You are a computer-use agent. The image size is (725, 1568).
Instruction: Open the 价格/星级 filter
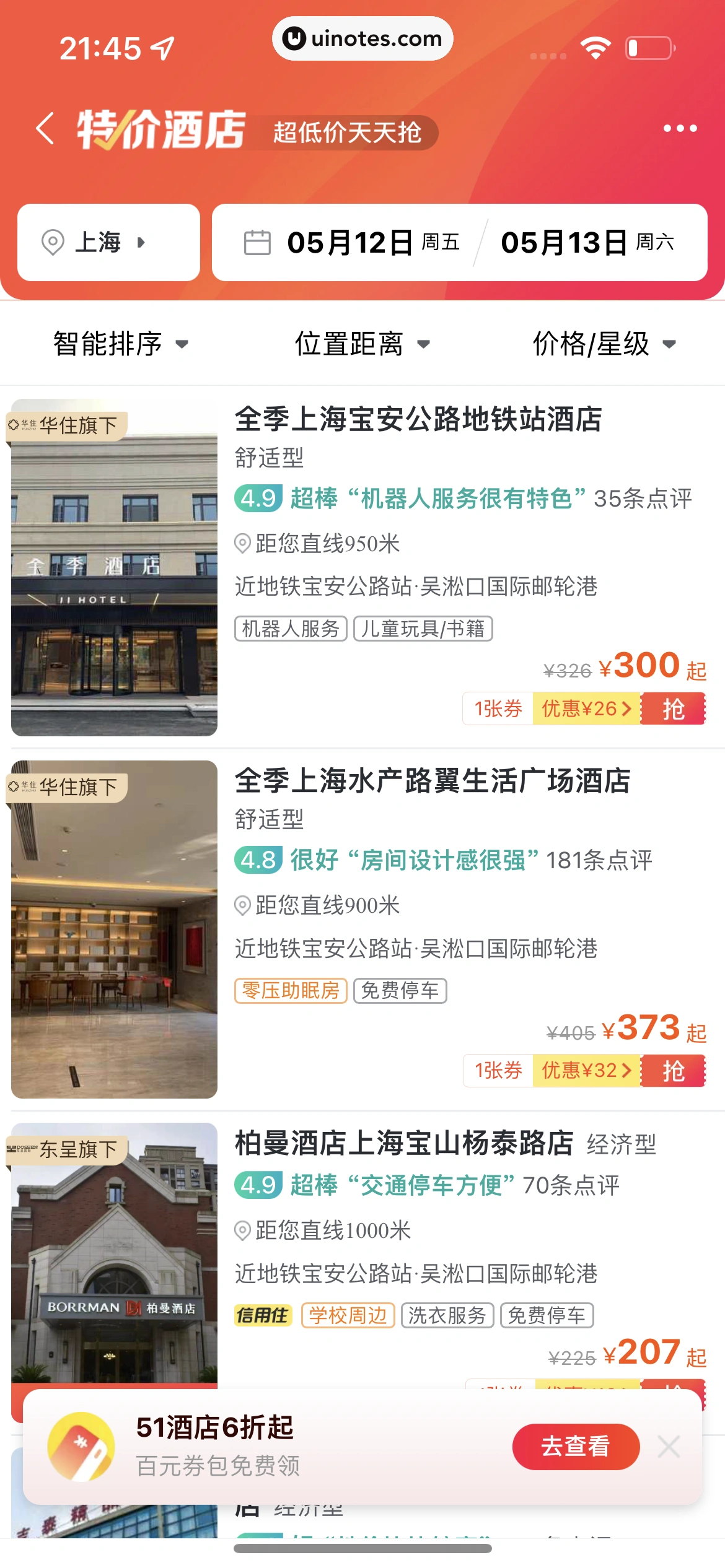[x=604, y=344]
